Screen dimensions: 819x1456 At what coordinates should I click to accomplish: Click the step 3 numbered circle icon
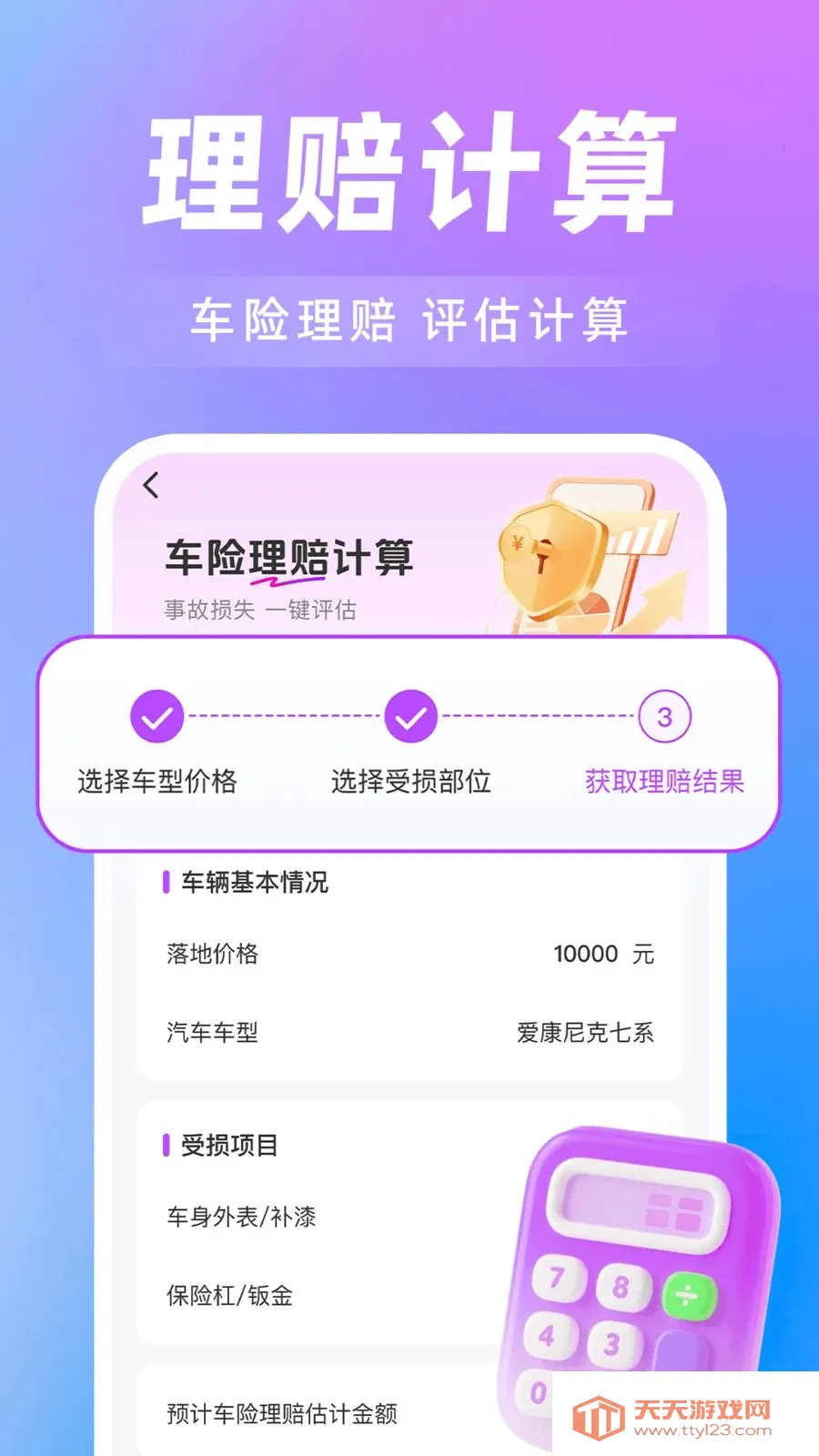(x=663, y=717)
